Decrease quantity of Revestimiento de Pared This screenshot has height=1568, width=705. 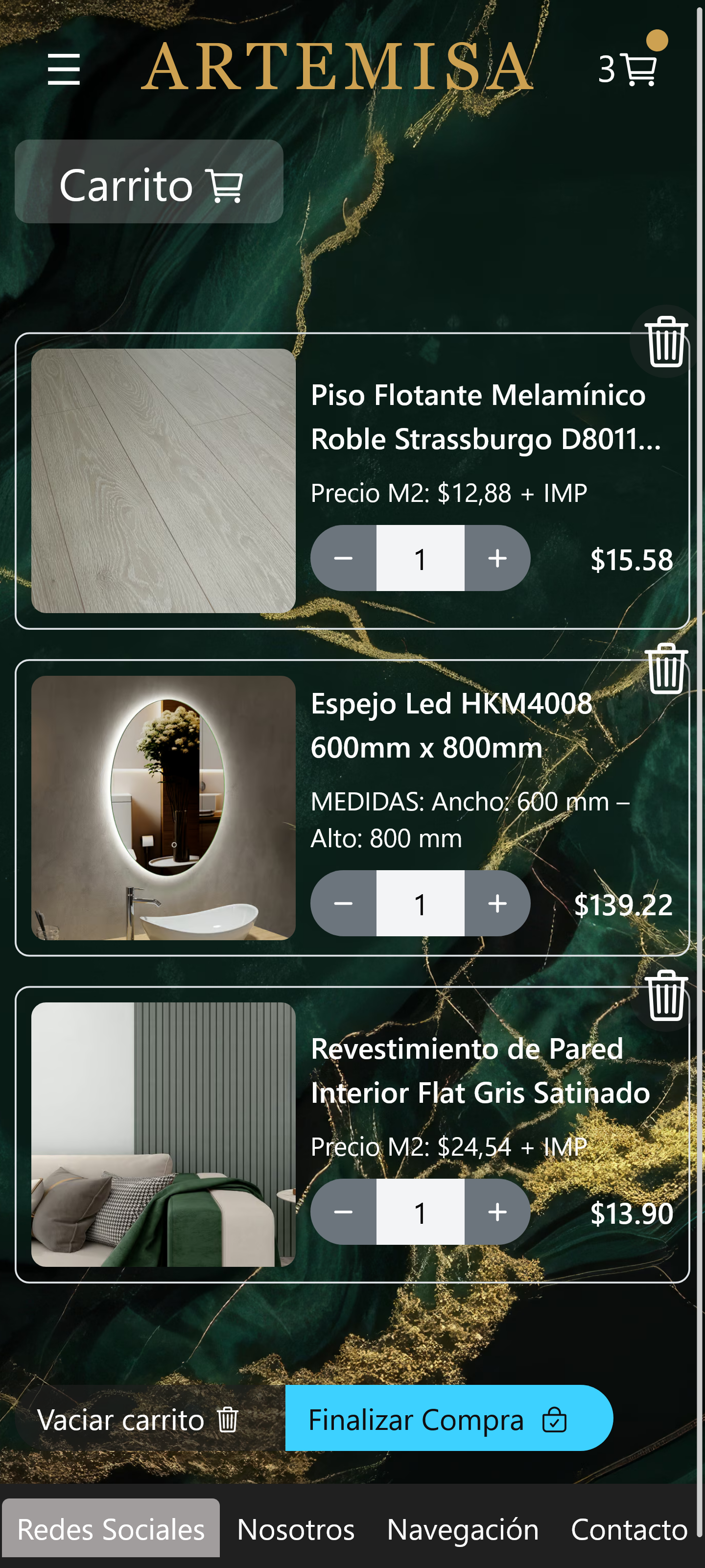(x=343, y=1212)
